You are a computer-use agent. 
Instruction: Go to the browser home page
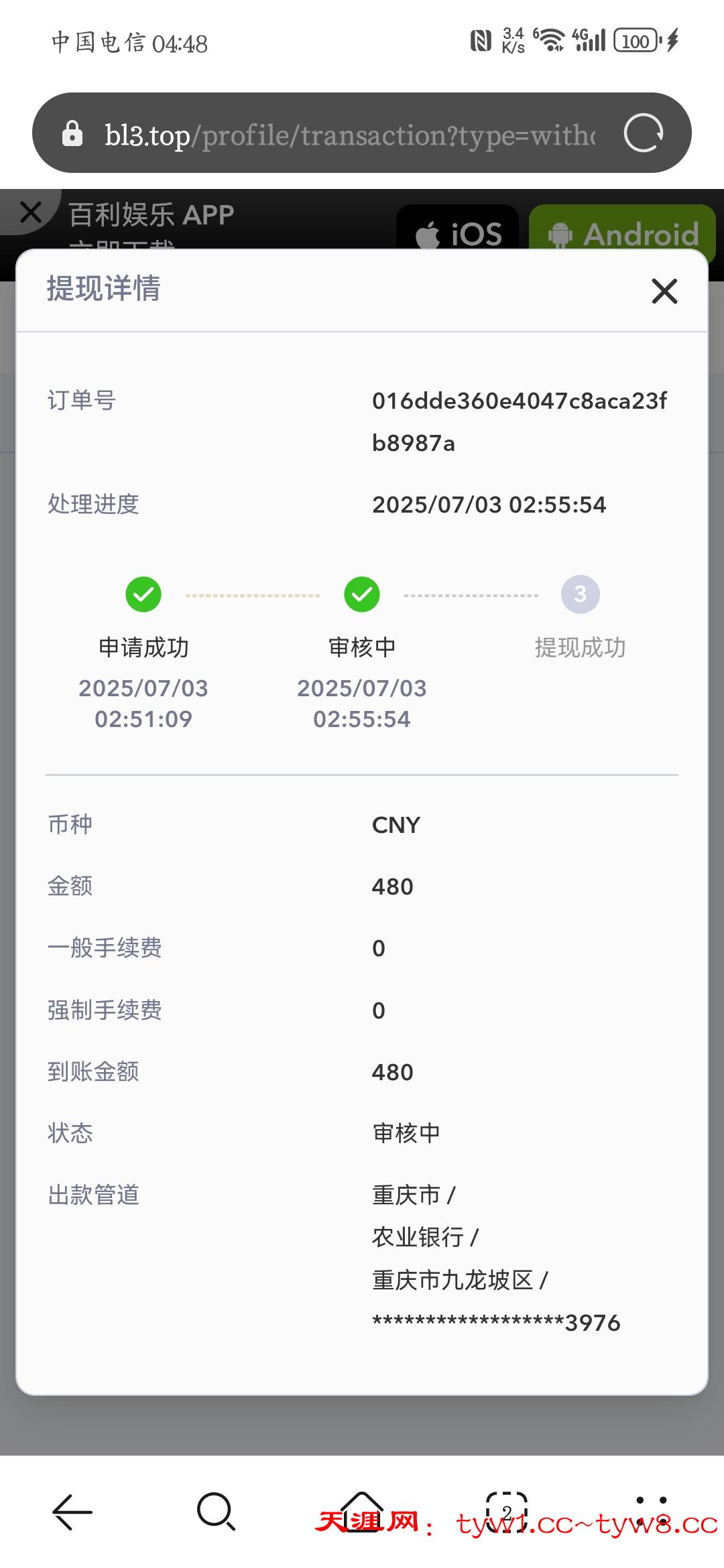[362, 1511]
